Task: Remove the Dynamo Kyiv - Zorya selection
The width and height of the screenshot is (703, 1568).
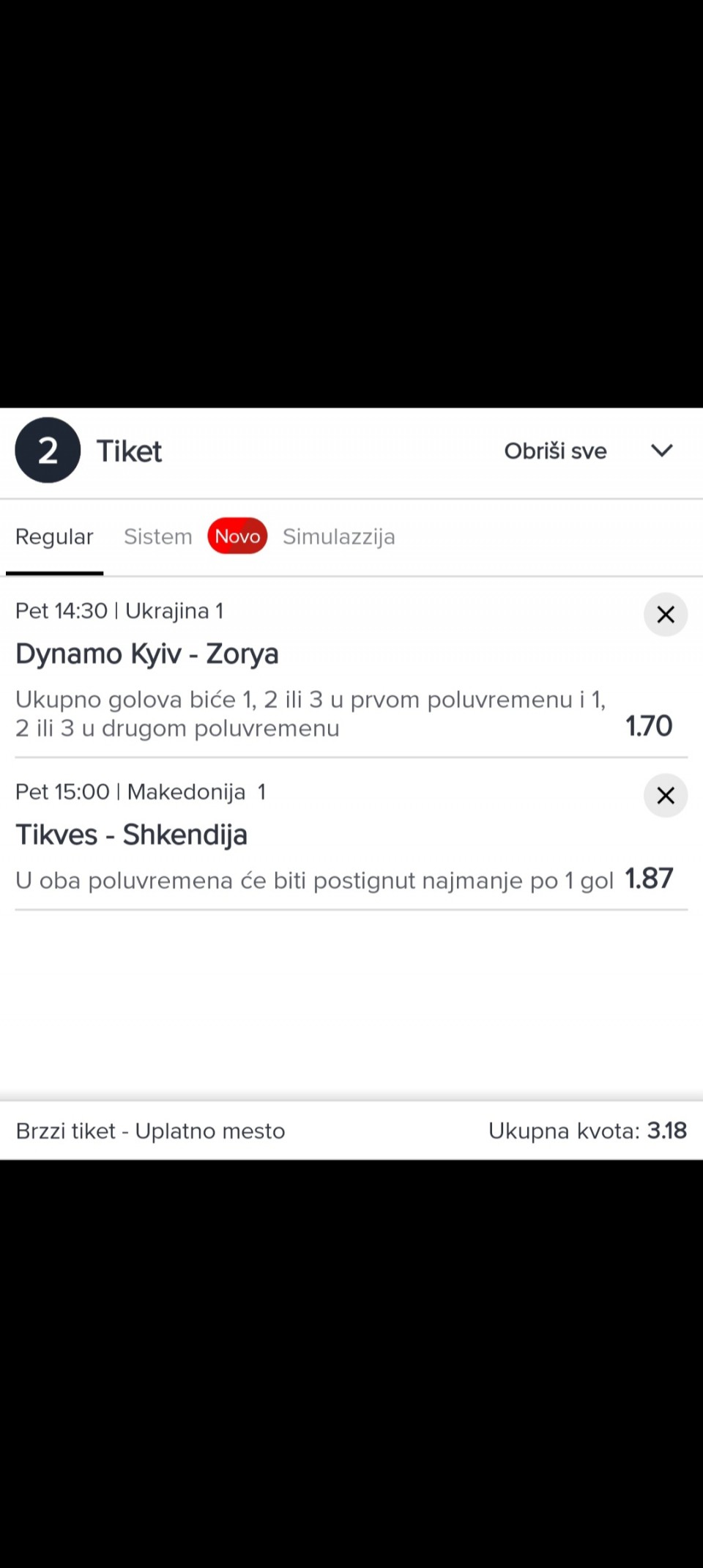Action: 665,615
